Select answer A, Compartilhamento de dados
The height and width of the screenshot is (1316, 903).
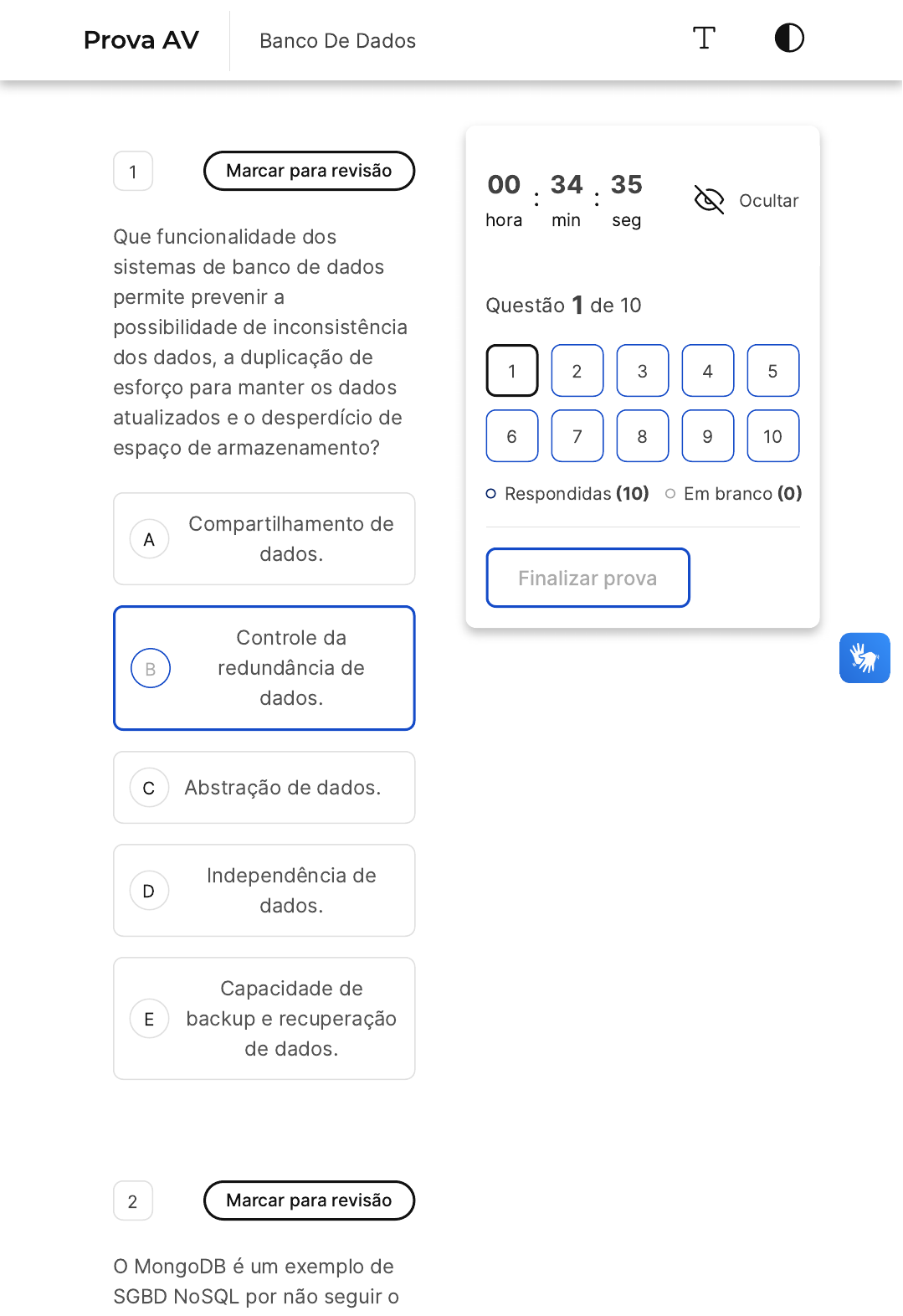[264, 538]
